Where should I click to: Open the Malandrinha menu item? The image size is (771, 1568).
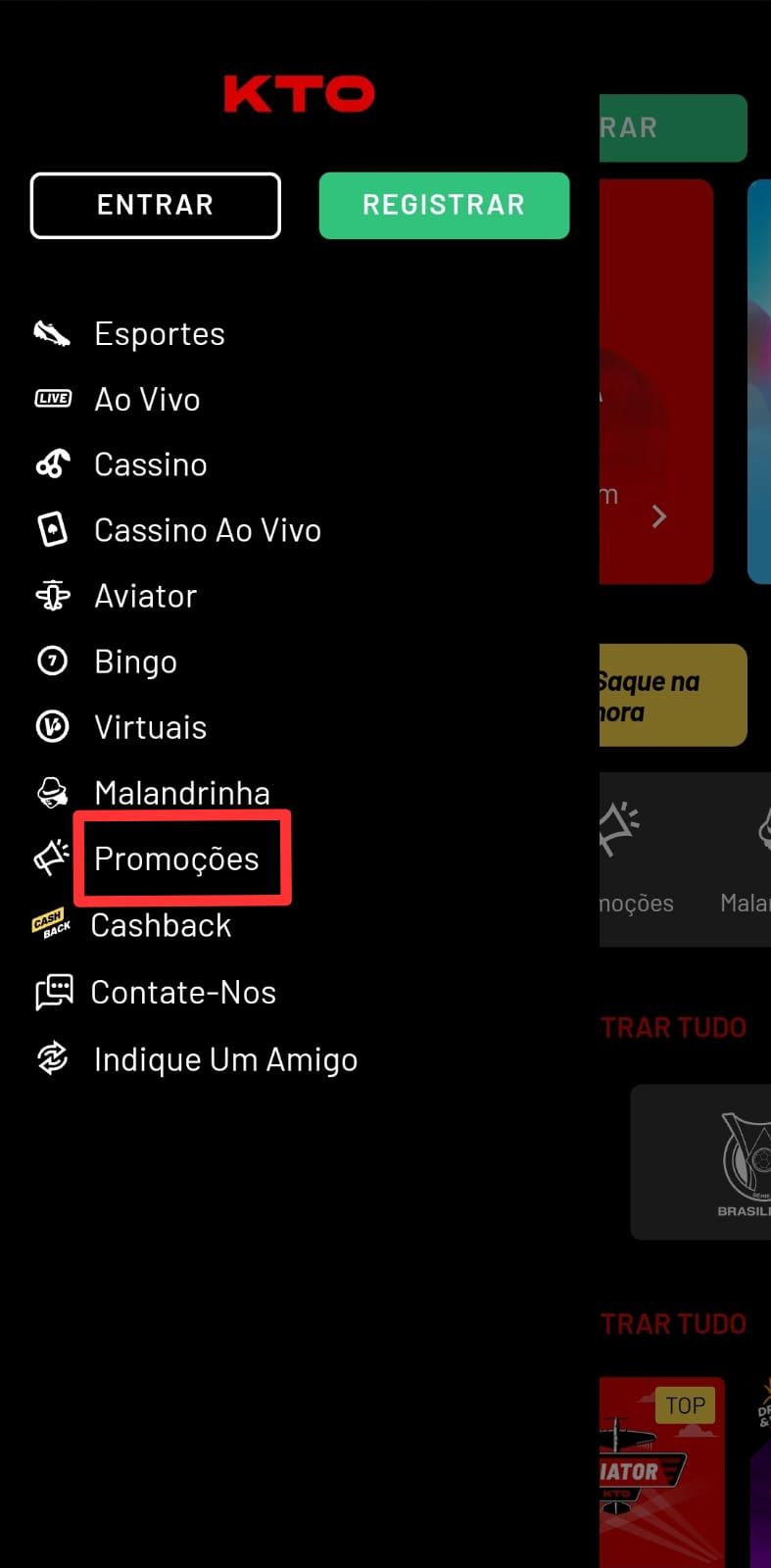coord(181,792)
